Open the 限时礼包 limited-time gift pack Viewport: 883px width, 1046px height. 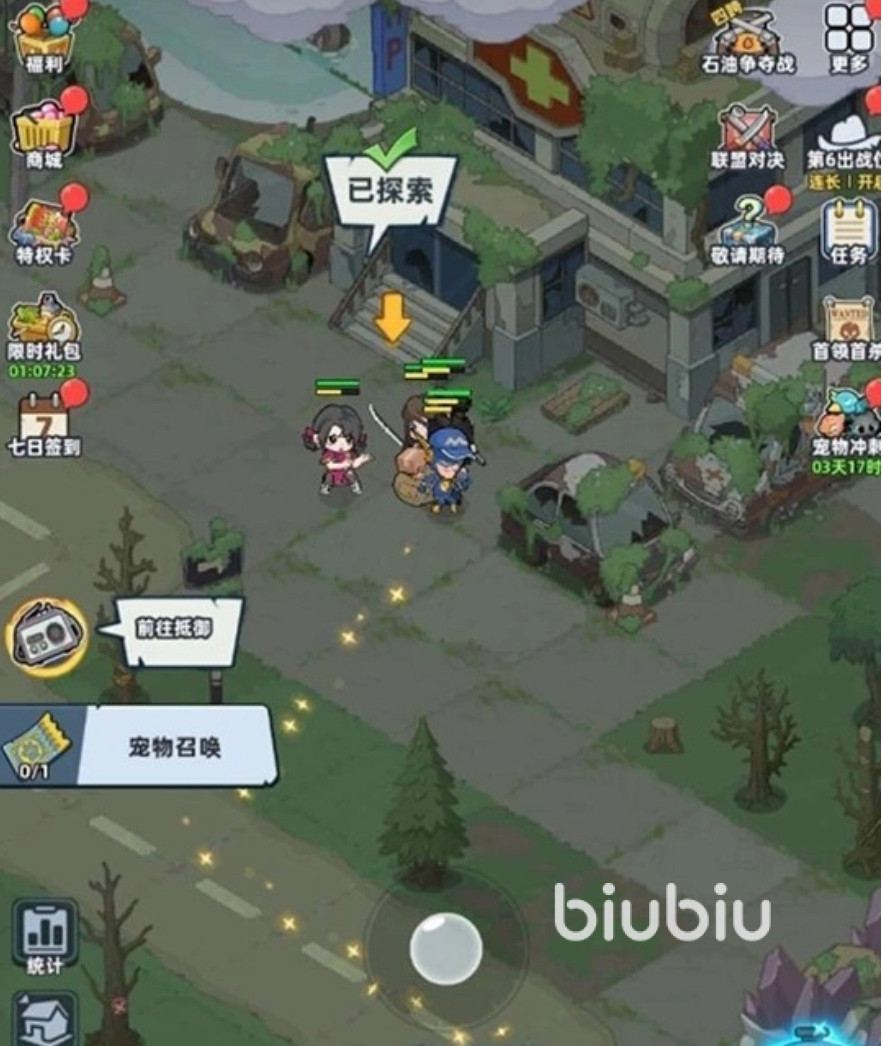click(x=43, y=327)
